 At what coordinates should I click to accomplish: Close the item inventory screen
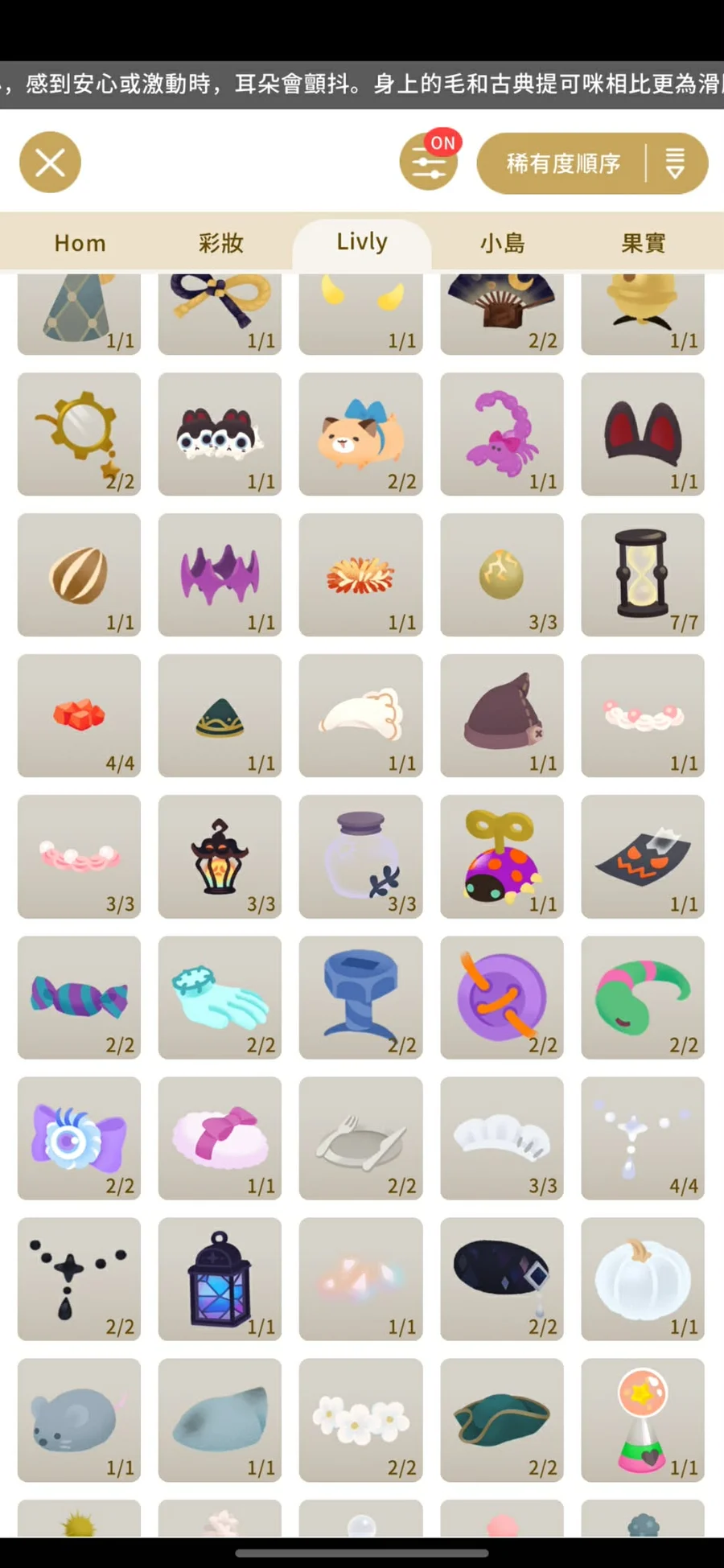[50, 163]
